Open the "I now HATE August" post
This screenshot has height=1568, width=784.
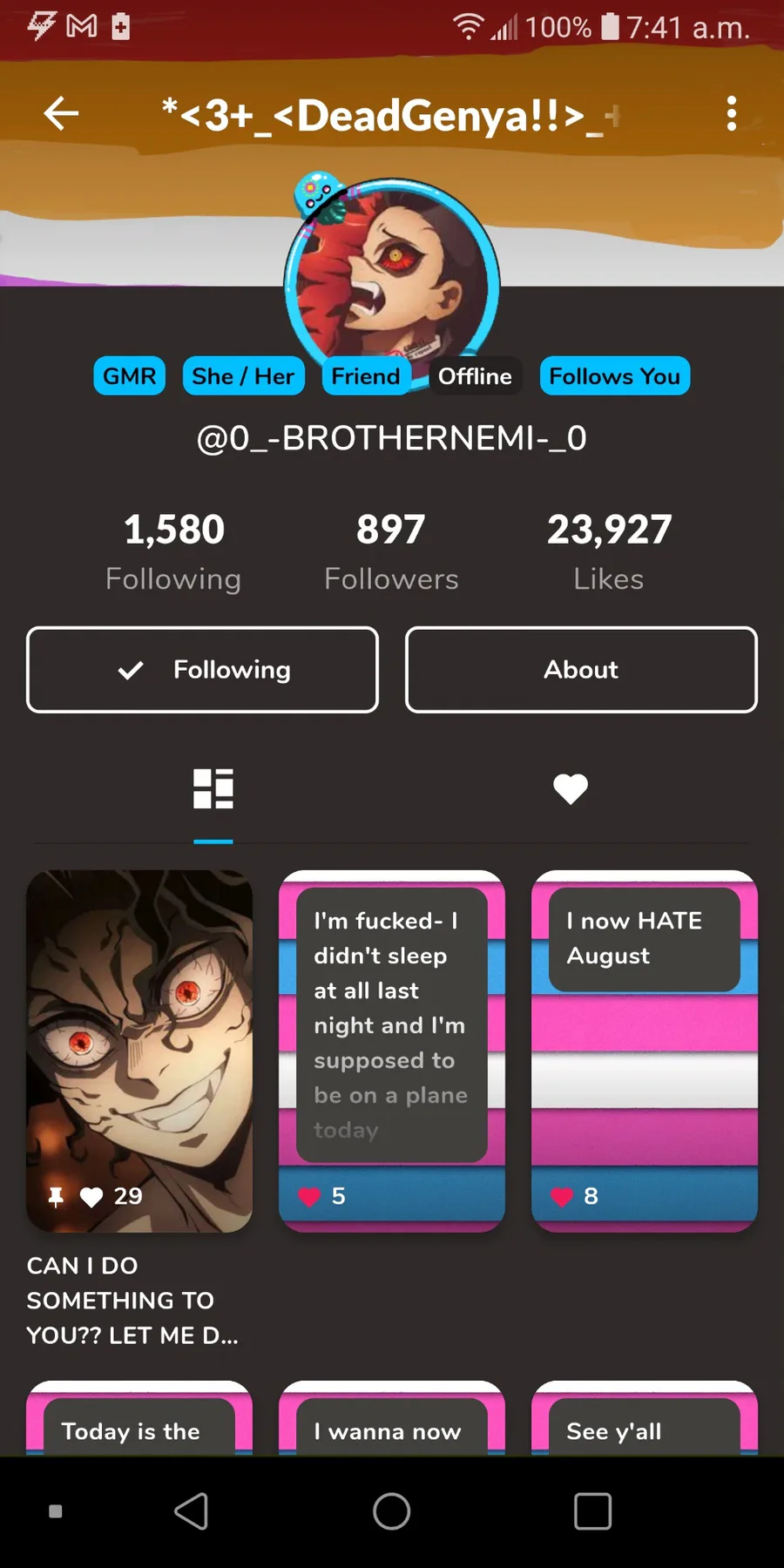645,1051
